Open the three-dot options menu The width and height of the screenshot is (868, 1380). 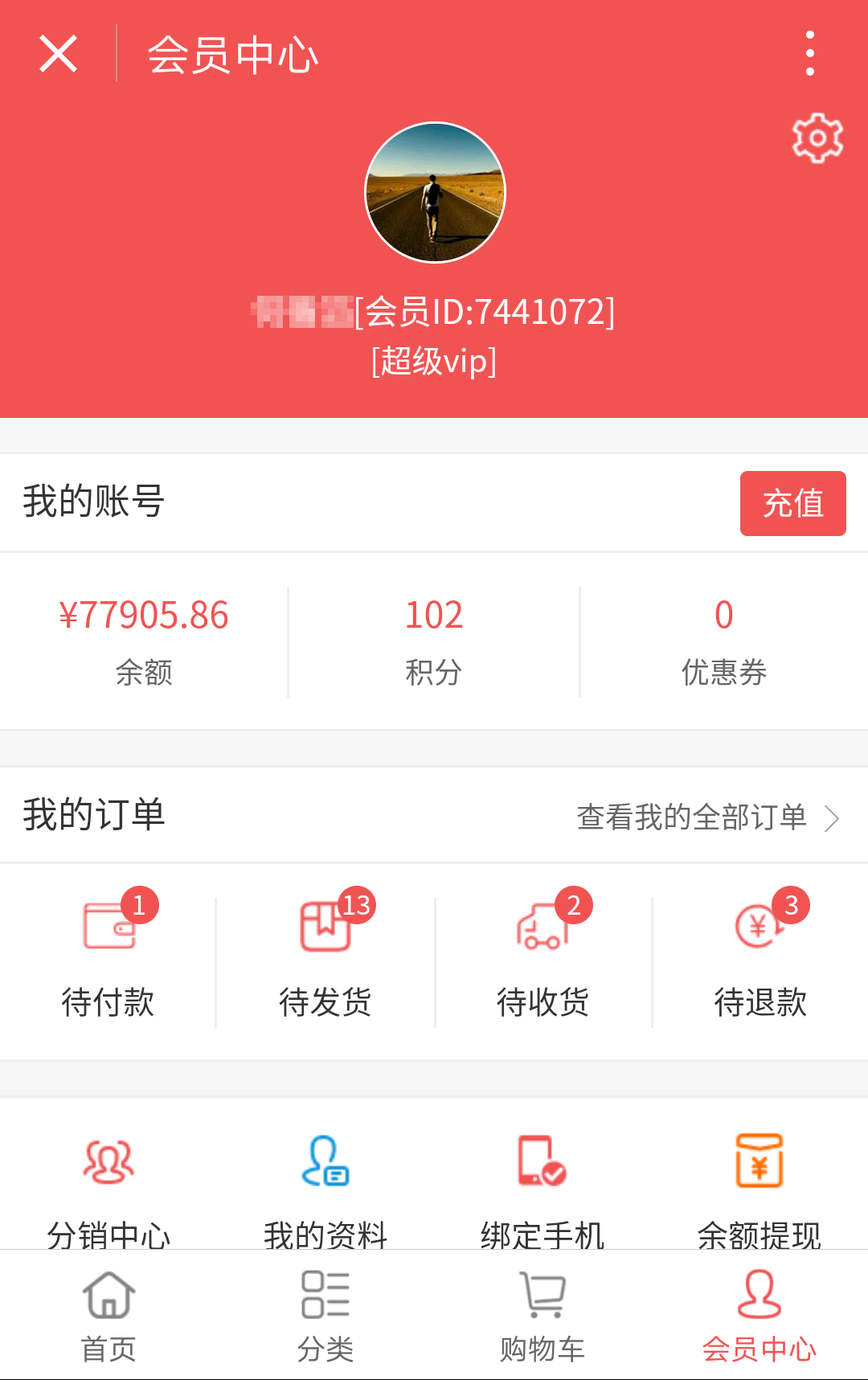pos(810,52)
